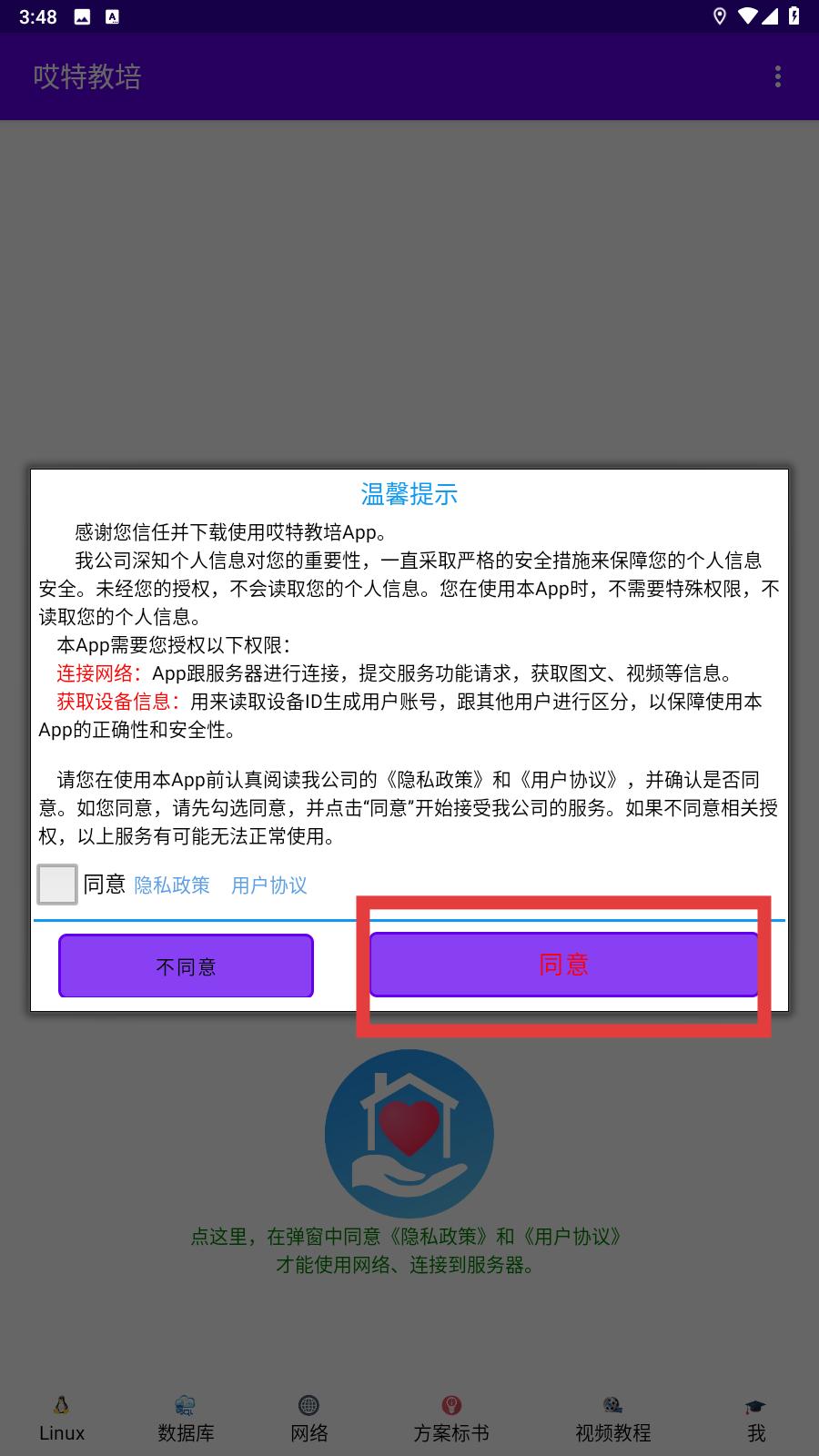
Task: Switch to the 我 tab
Action: tap(756, 1419)
